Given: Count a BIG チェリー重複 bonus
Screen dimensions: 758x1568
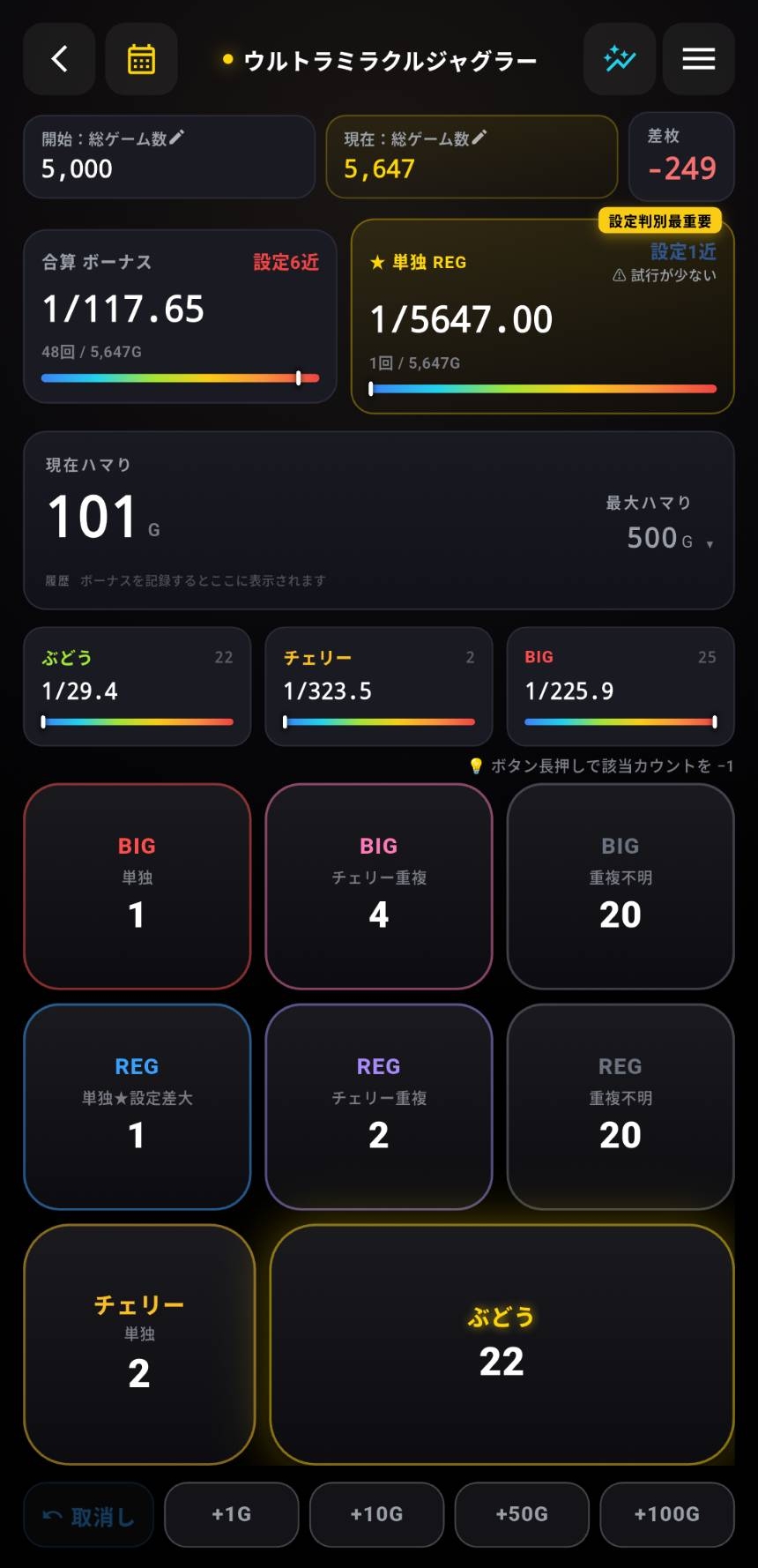Looking at the screenshot, I should point(379,886).
